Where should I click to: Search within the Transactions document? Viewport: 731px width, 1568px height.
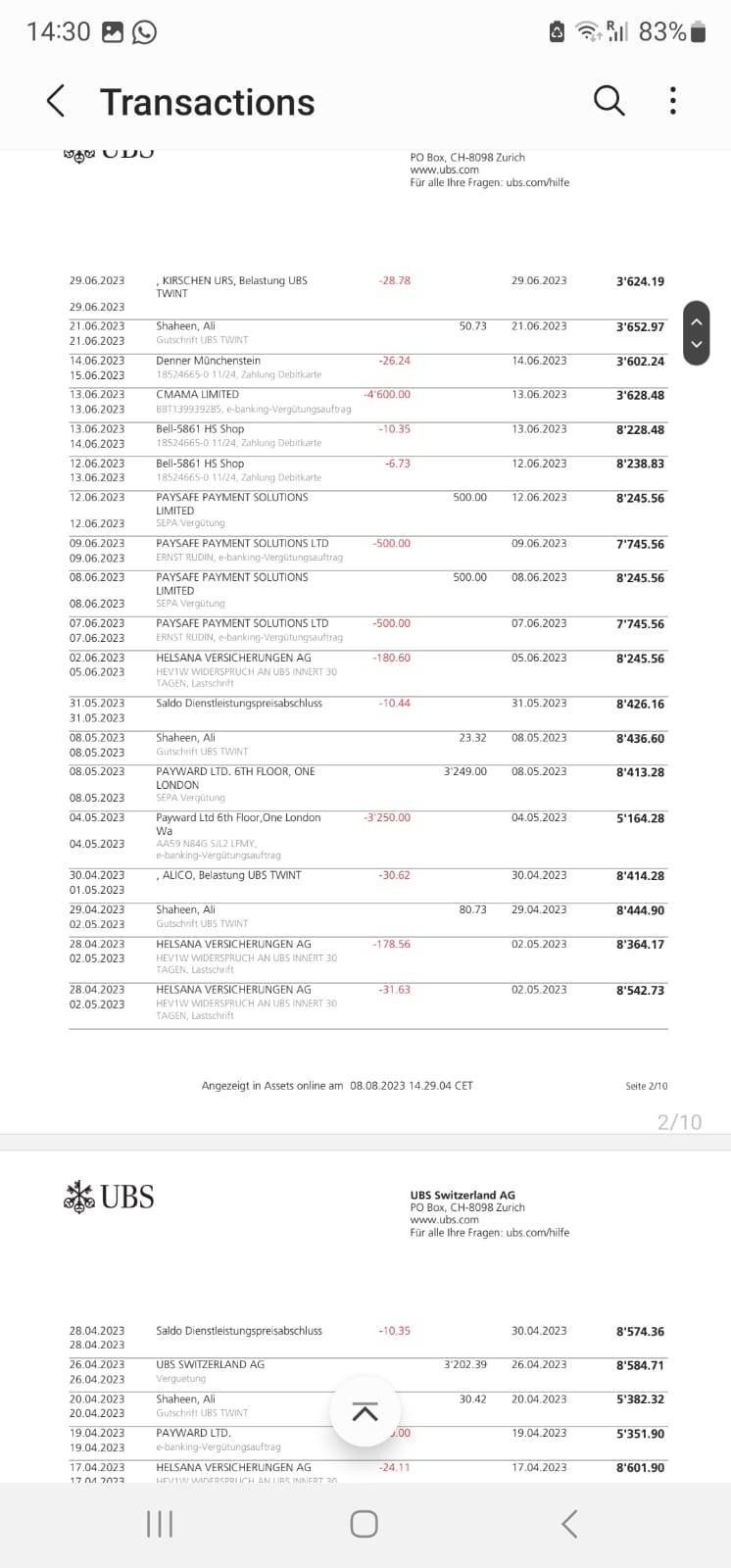click(609, 101)
